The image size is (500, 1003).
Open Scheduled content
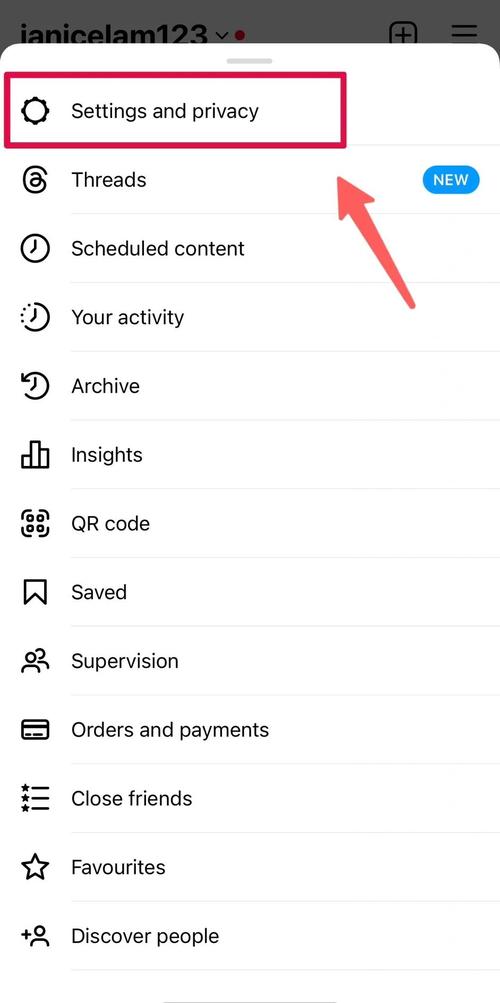pos(250,248)
